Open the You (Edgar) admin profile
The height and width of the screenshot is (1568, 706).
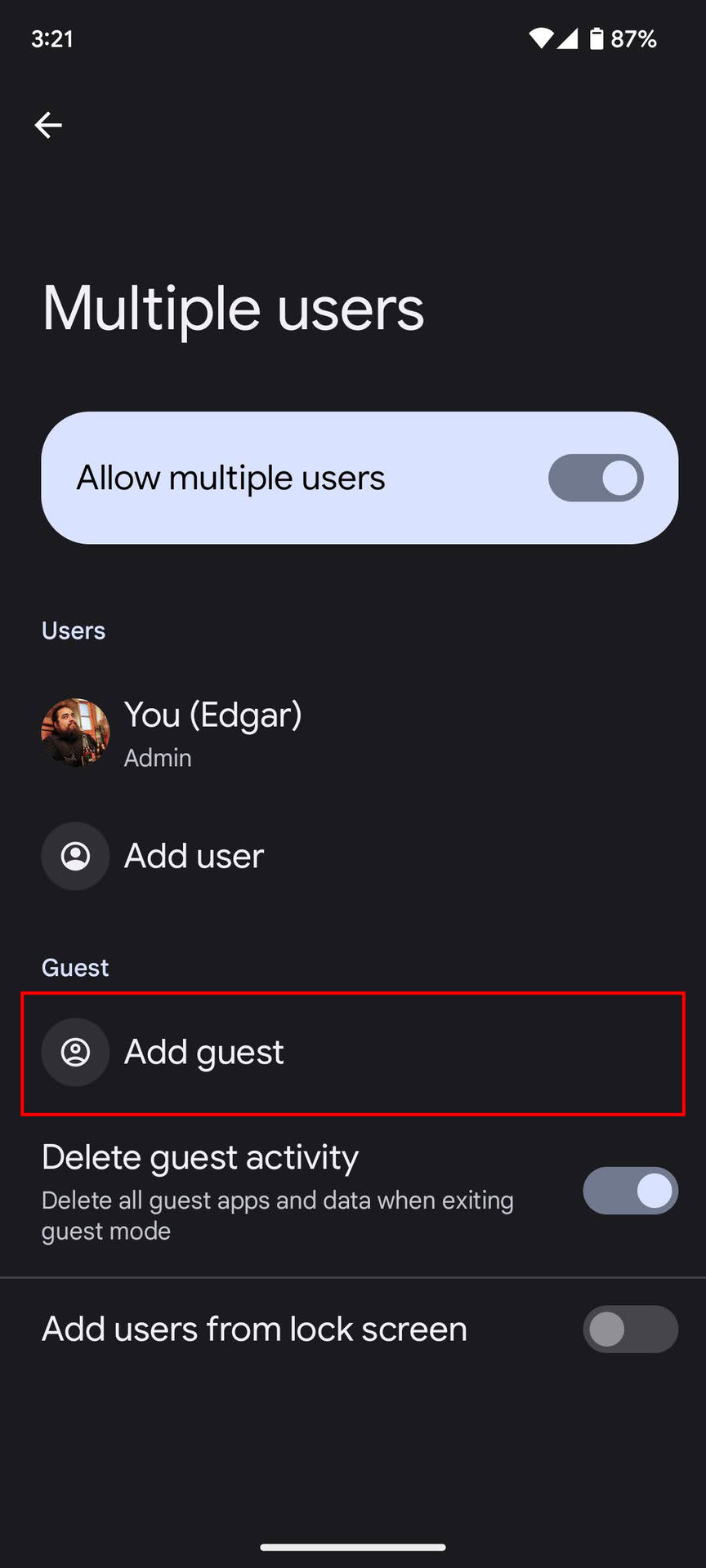pyautogui.click(x=353, y=733)
